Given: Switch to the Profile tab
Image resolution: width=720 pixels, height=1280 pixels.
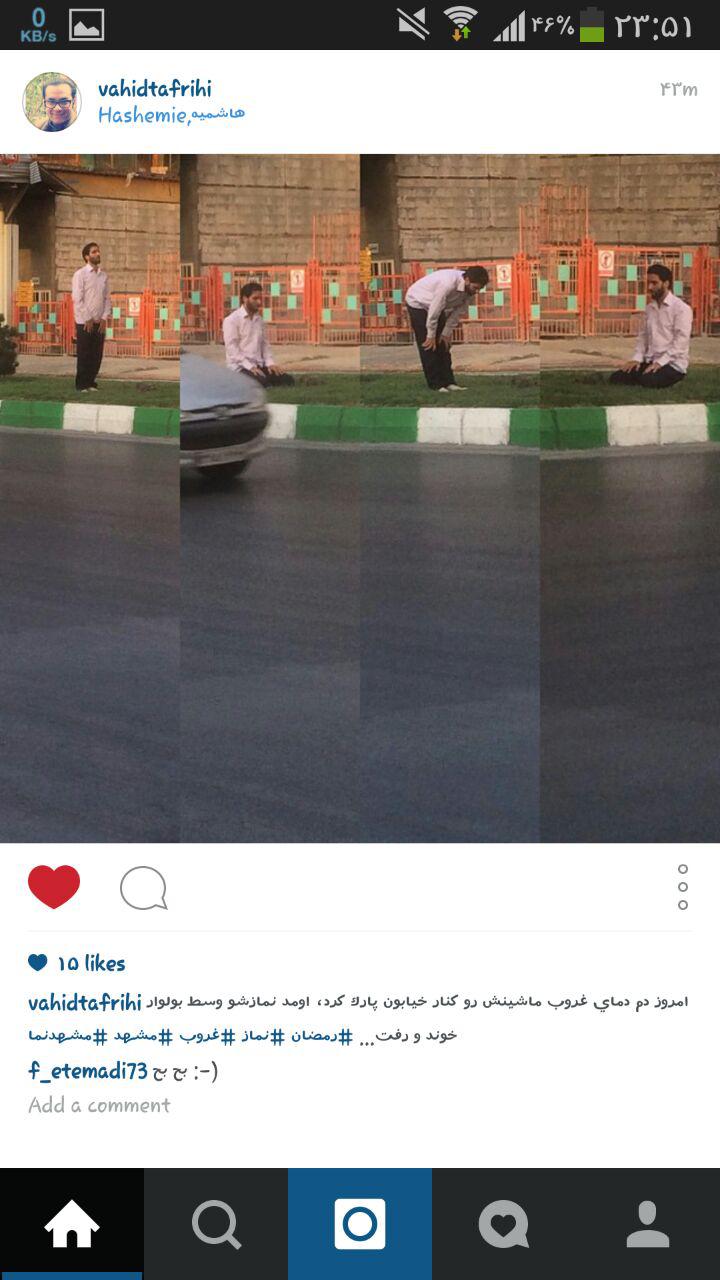Looking at the screenshot, I should point(648,1224).
